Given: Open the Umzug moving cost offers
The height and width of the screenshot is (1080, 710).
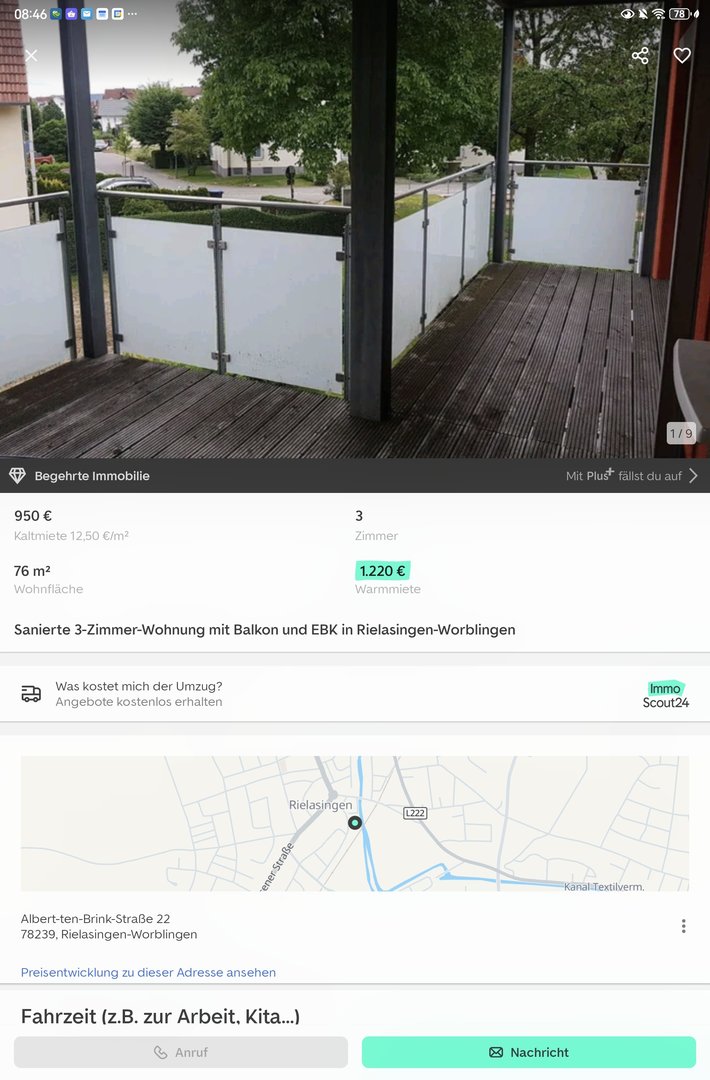Looking at the screenshot, I should [x=355, y=694].
